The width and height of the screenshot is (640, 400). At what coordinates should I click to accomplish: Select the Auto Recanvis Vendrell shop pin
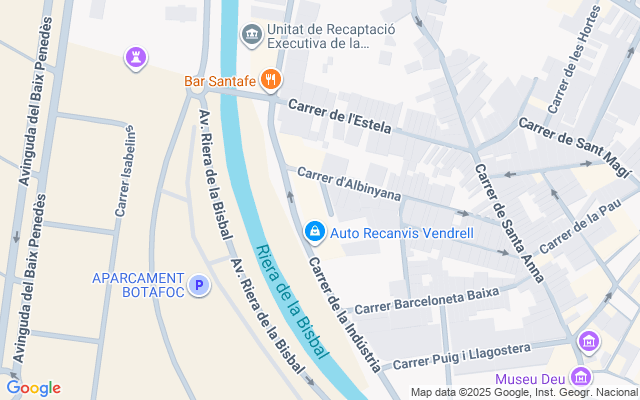click(314, 232)
